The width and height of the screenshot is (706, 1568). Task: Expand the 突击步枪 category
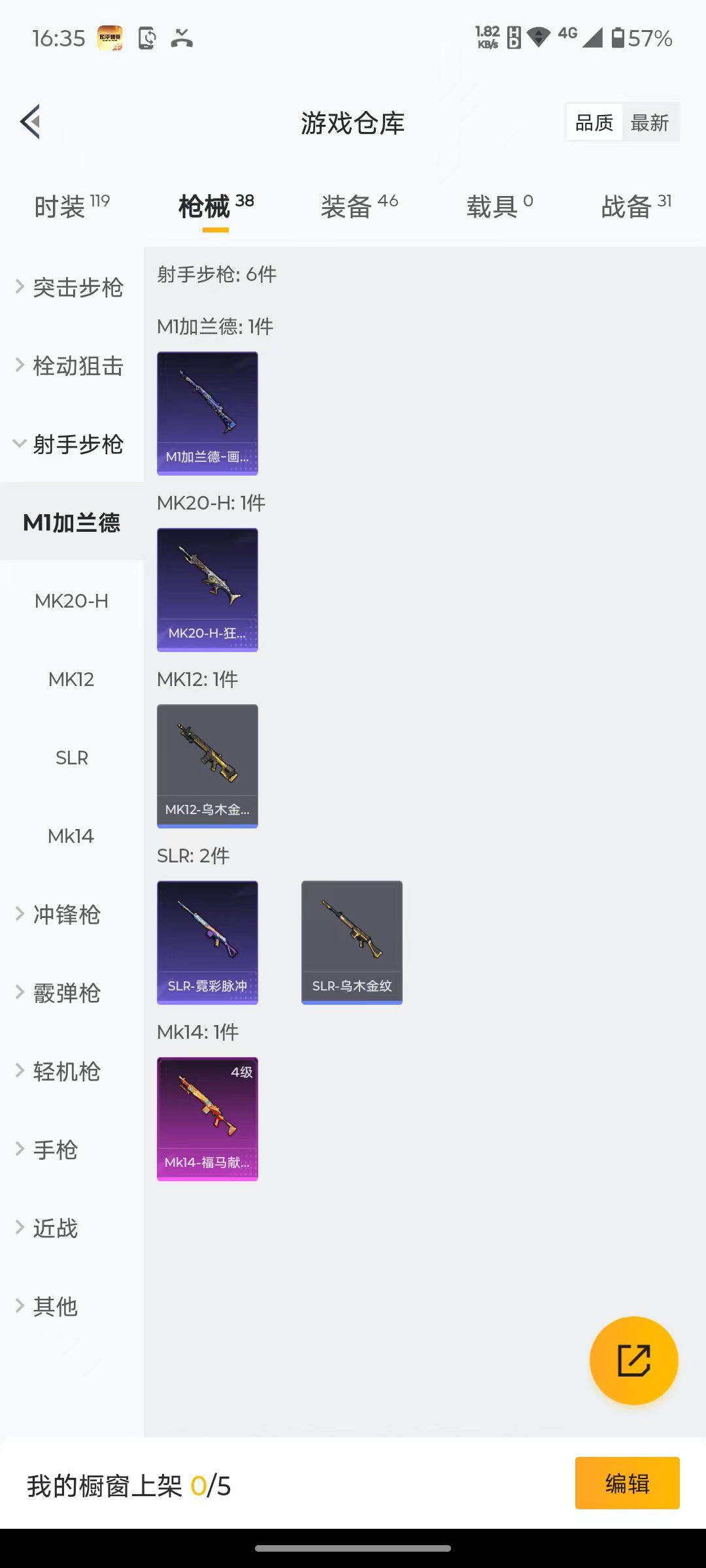click(71, 288)
